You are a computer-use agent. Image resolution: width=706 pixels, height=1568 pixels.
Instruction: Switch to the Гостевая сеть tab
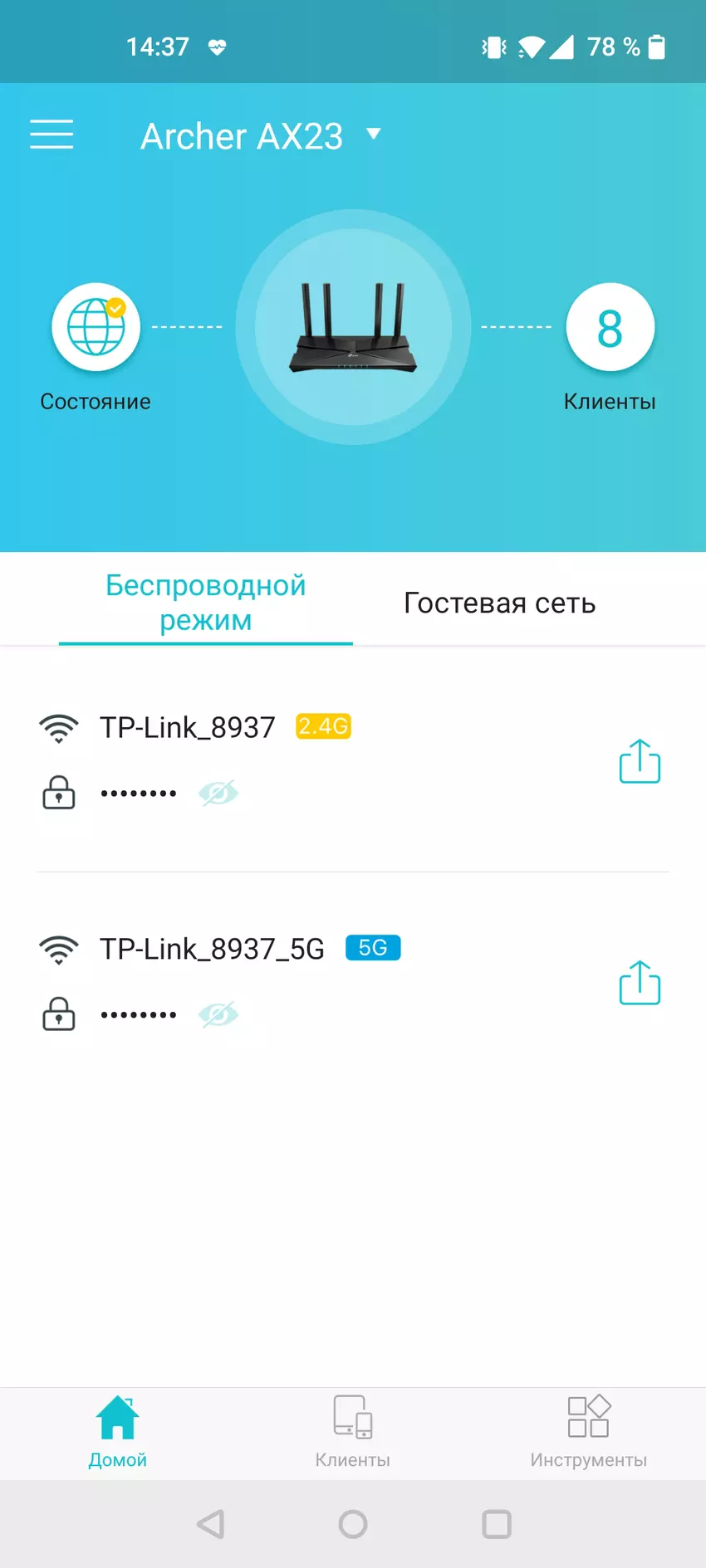click(x=499, y=603)
